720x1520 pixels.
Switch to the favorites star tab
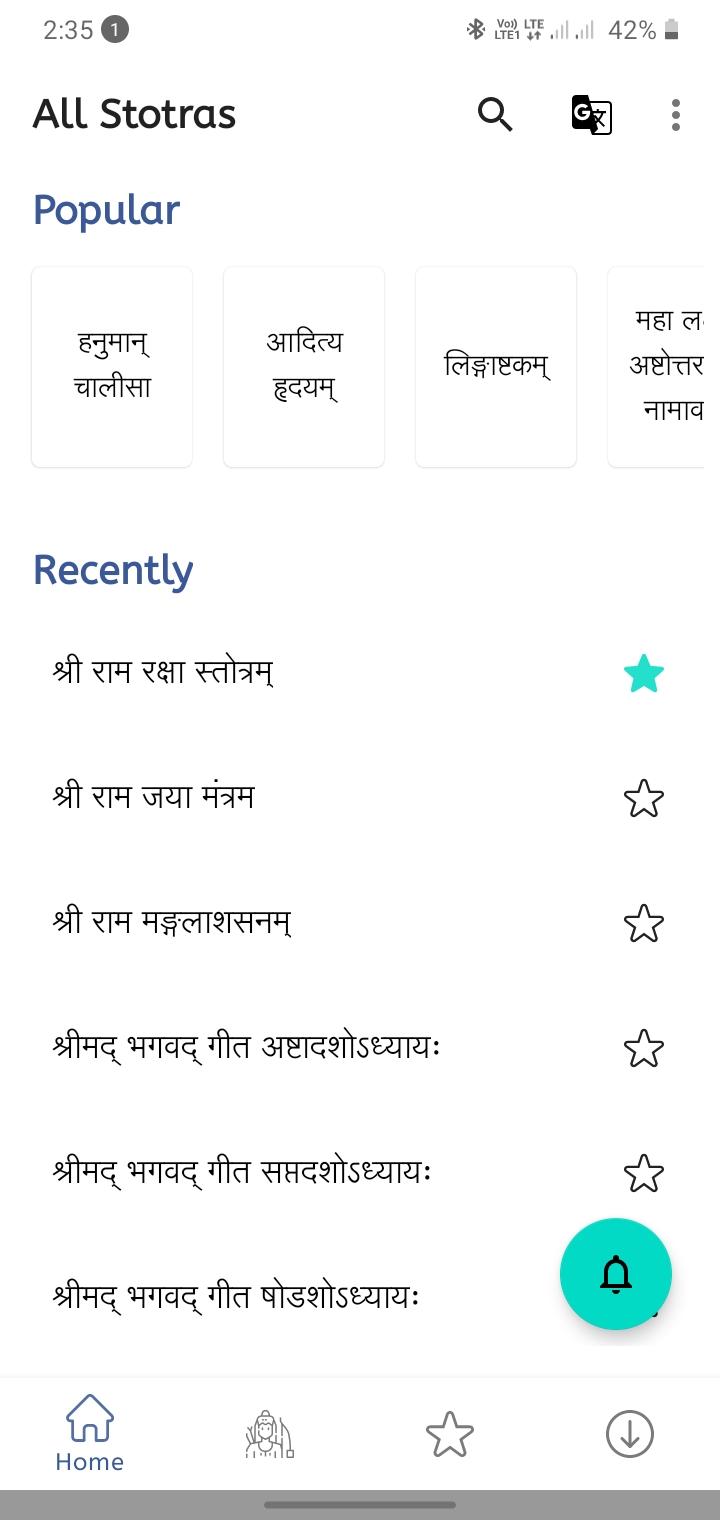pyautogui.click(x=449, y=1435)
